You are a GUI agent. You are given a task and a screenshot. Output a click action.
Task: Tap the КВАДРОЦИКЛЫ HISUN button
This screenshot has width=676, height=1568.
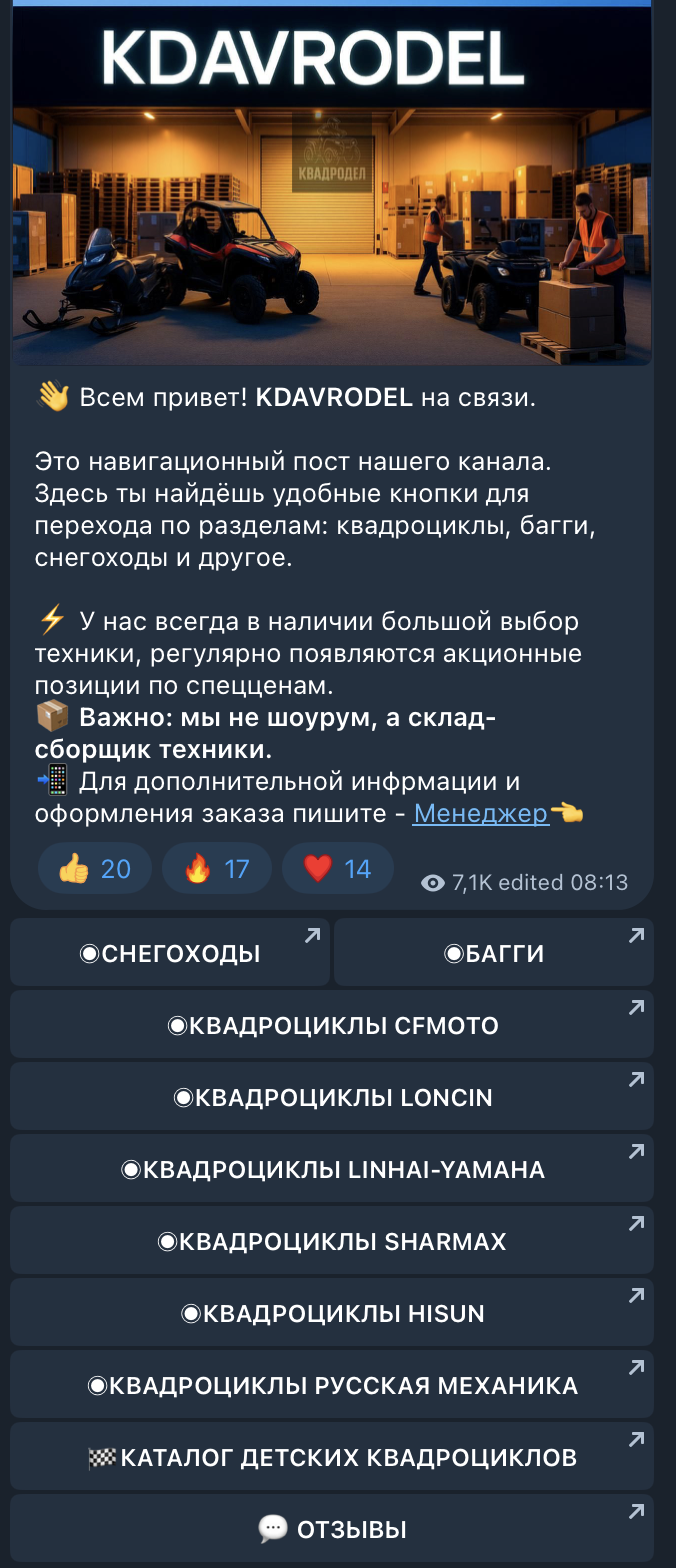point(332,1313)
